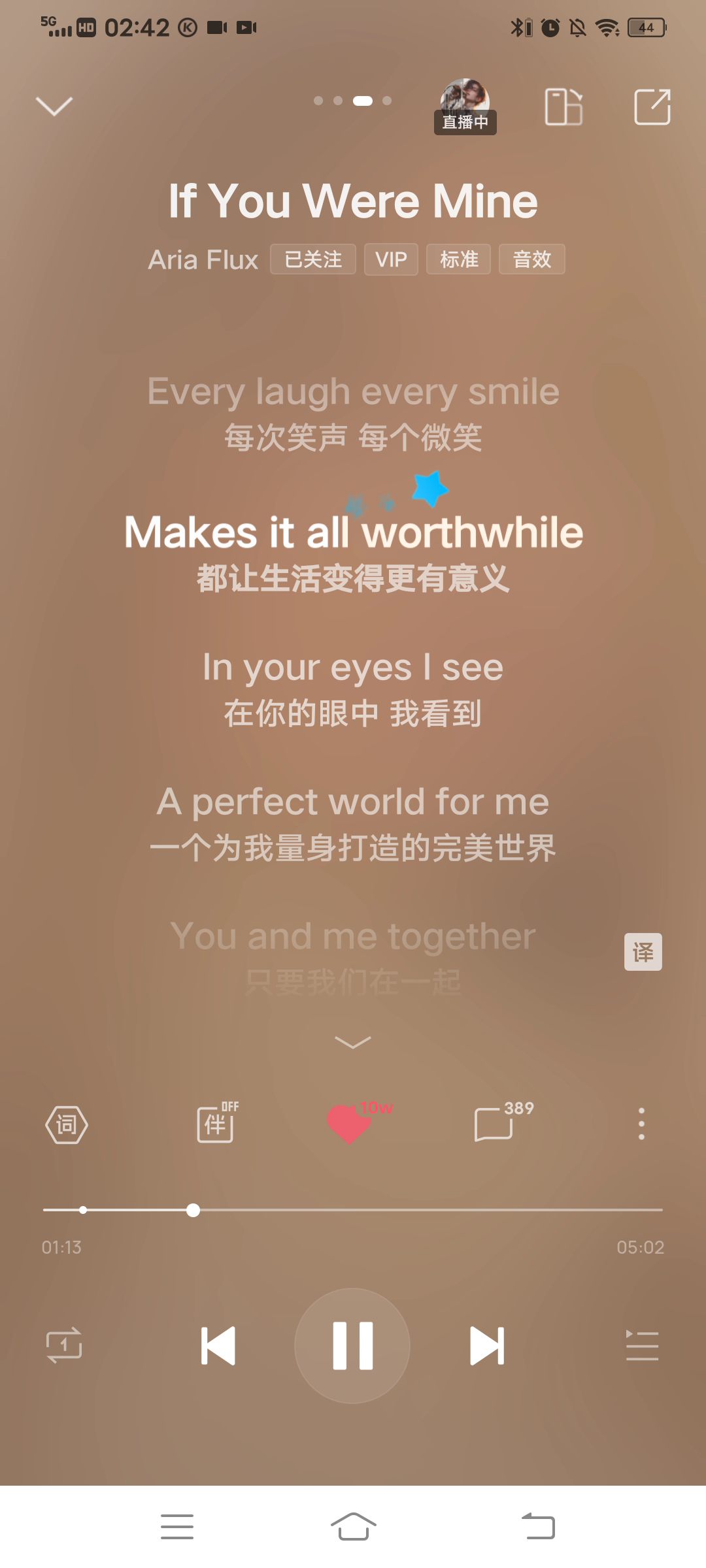Open the 389 comments

(x=495, y=1124)
